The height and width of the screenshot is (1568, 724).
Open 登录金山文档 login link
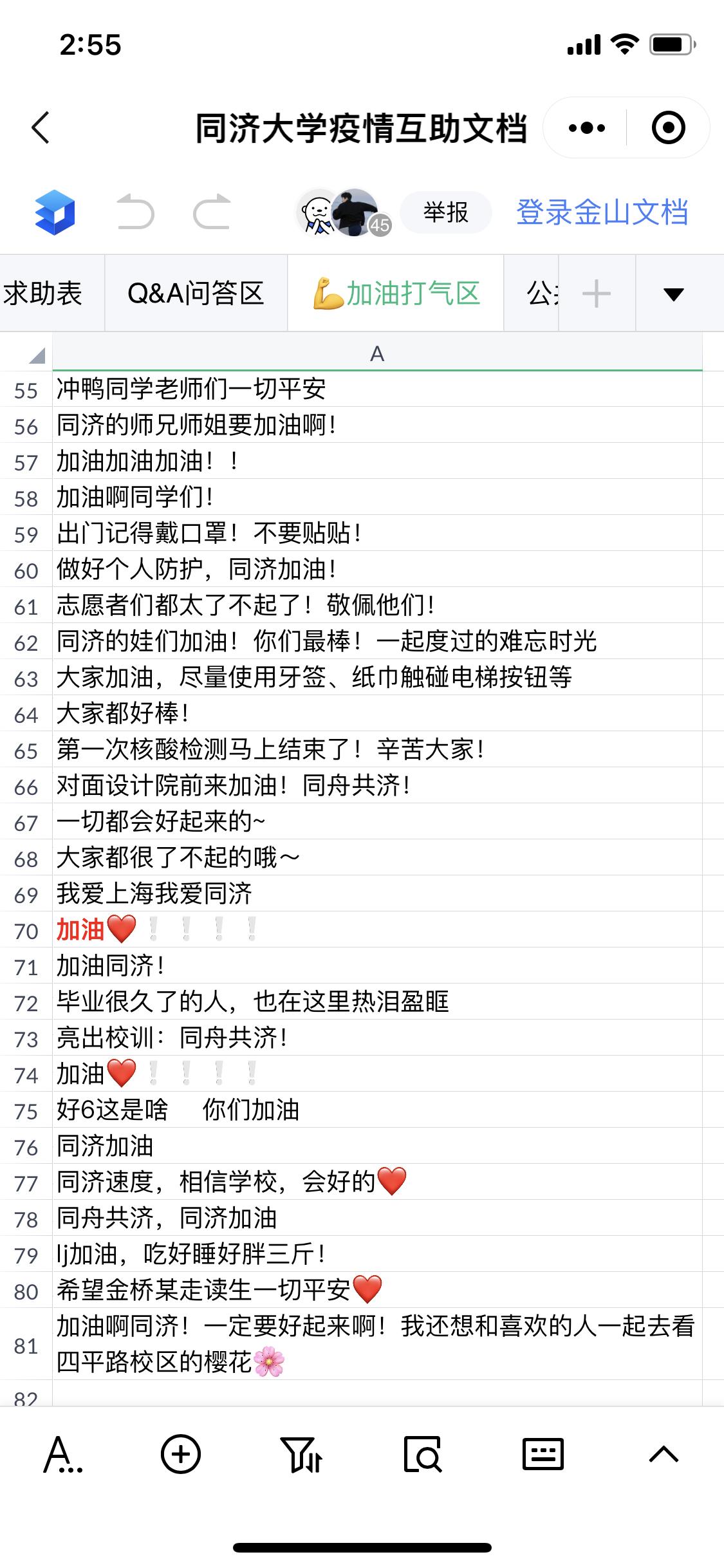pos(602,212)
